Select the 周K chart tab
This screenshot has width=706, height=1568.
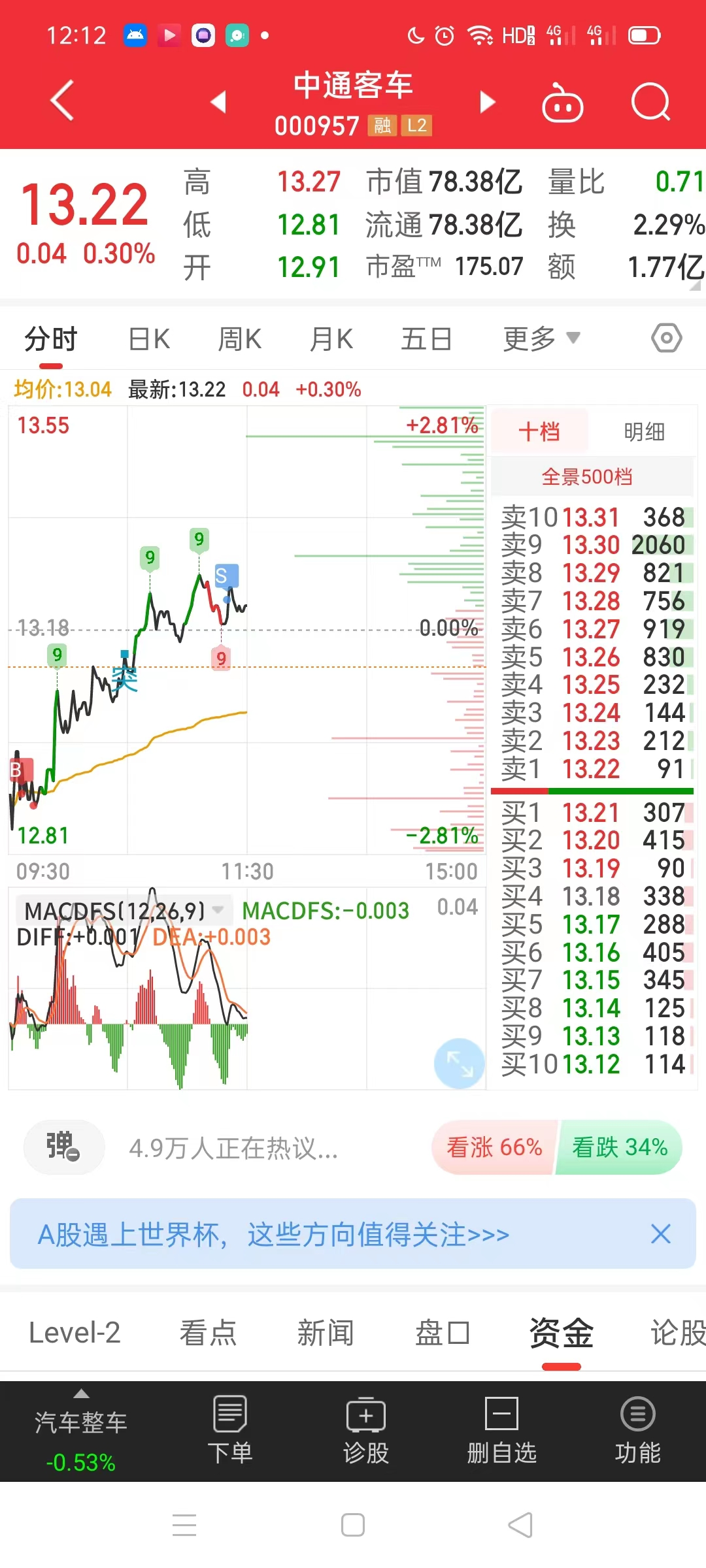(240, 339)
